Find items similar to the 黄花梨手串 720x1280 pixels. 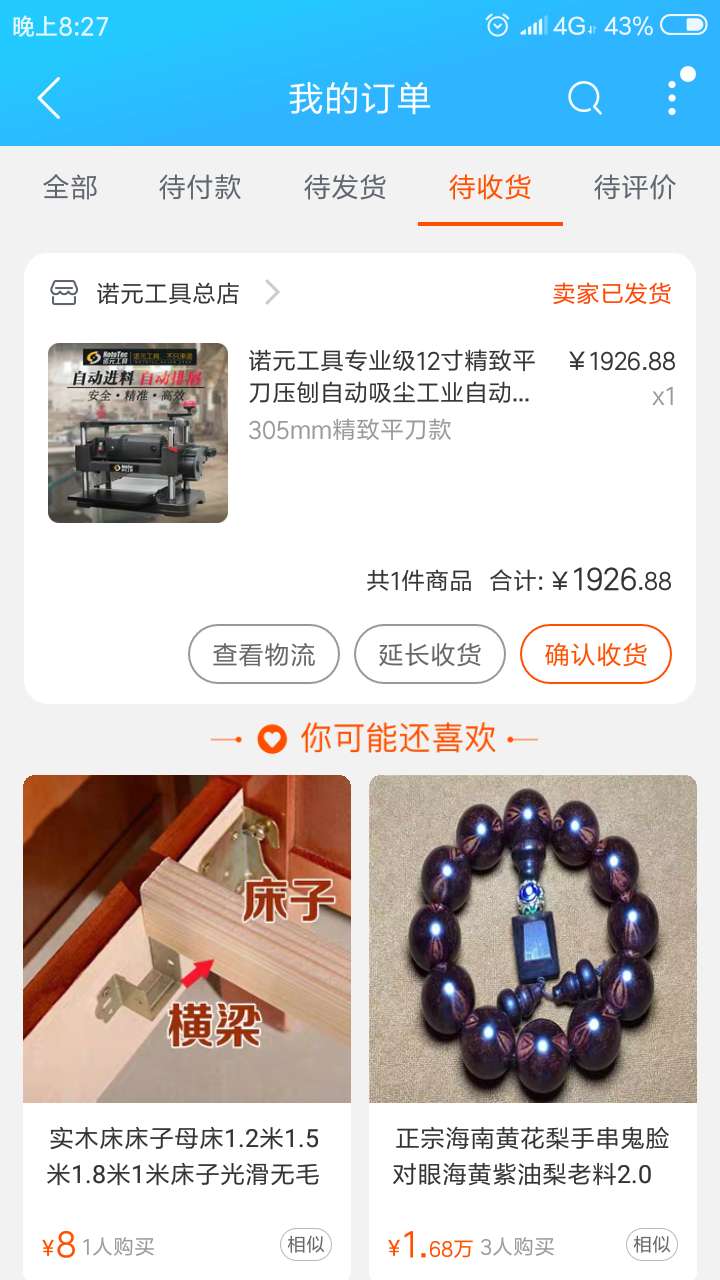click(652, 1245)
